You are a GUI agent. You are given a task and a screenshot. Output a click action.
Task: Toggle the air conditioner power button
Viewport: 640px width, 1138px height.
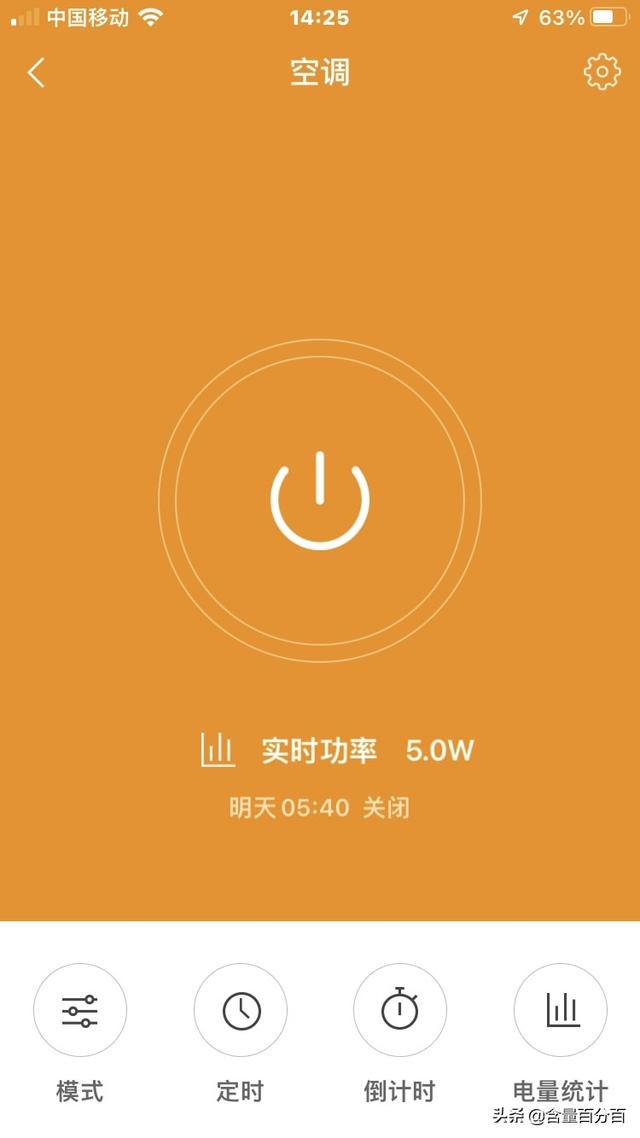coord(320,500)
